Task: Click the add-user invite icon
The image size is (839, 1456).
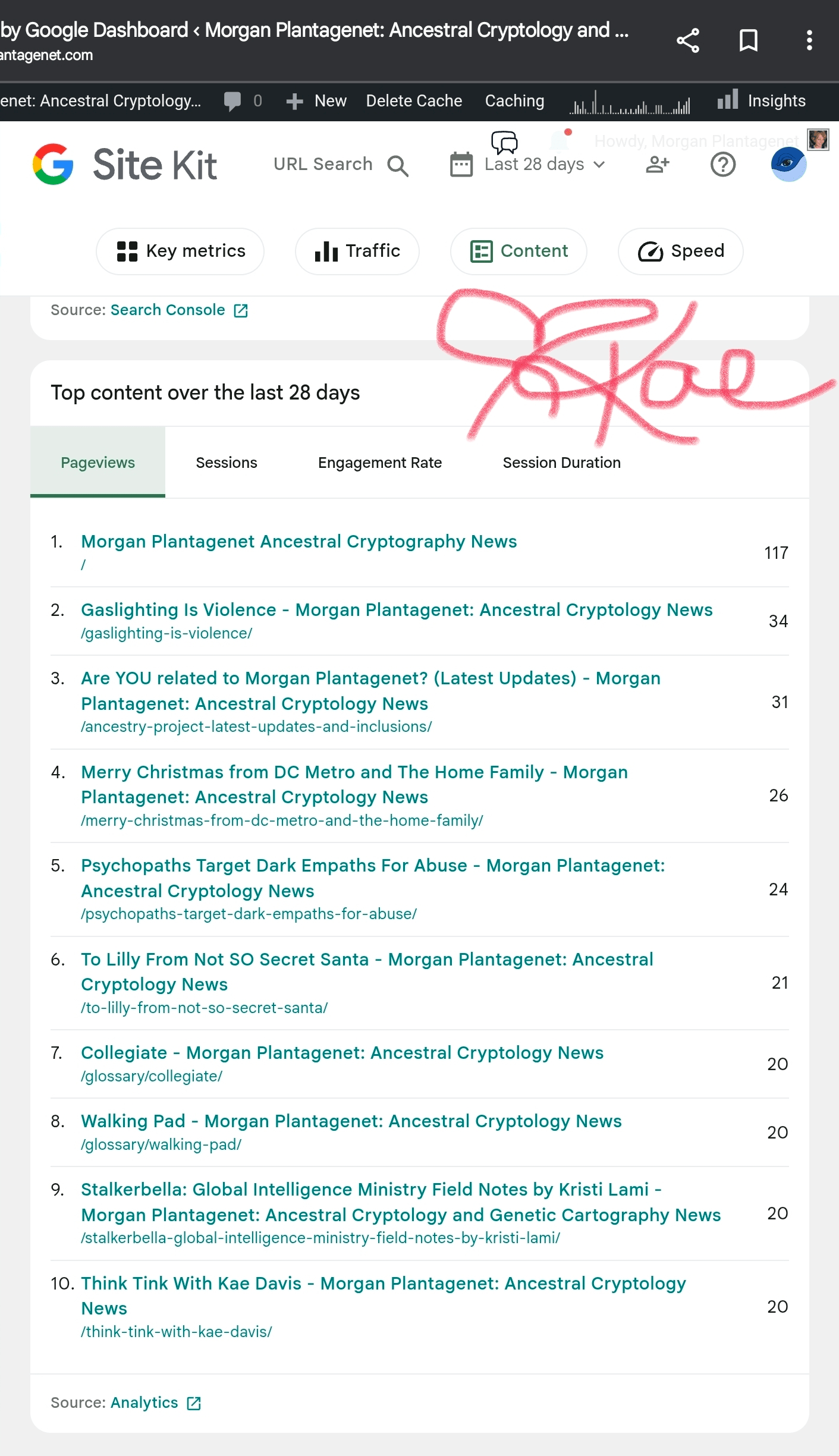Action: pos(657,165)
